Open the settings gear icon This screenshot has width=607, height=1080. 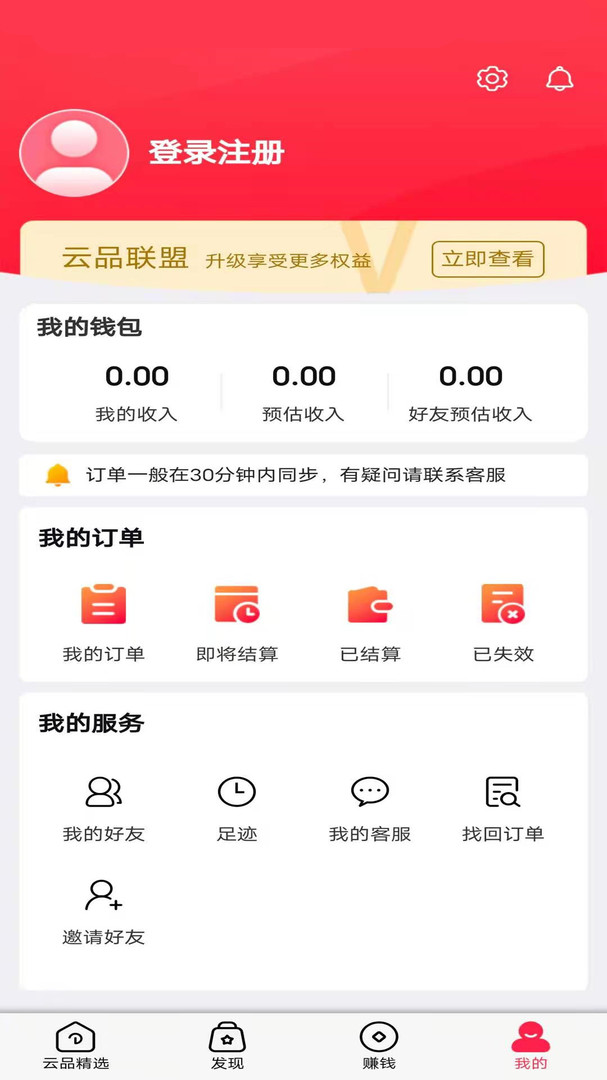492,79
